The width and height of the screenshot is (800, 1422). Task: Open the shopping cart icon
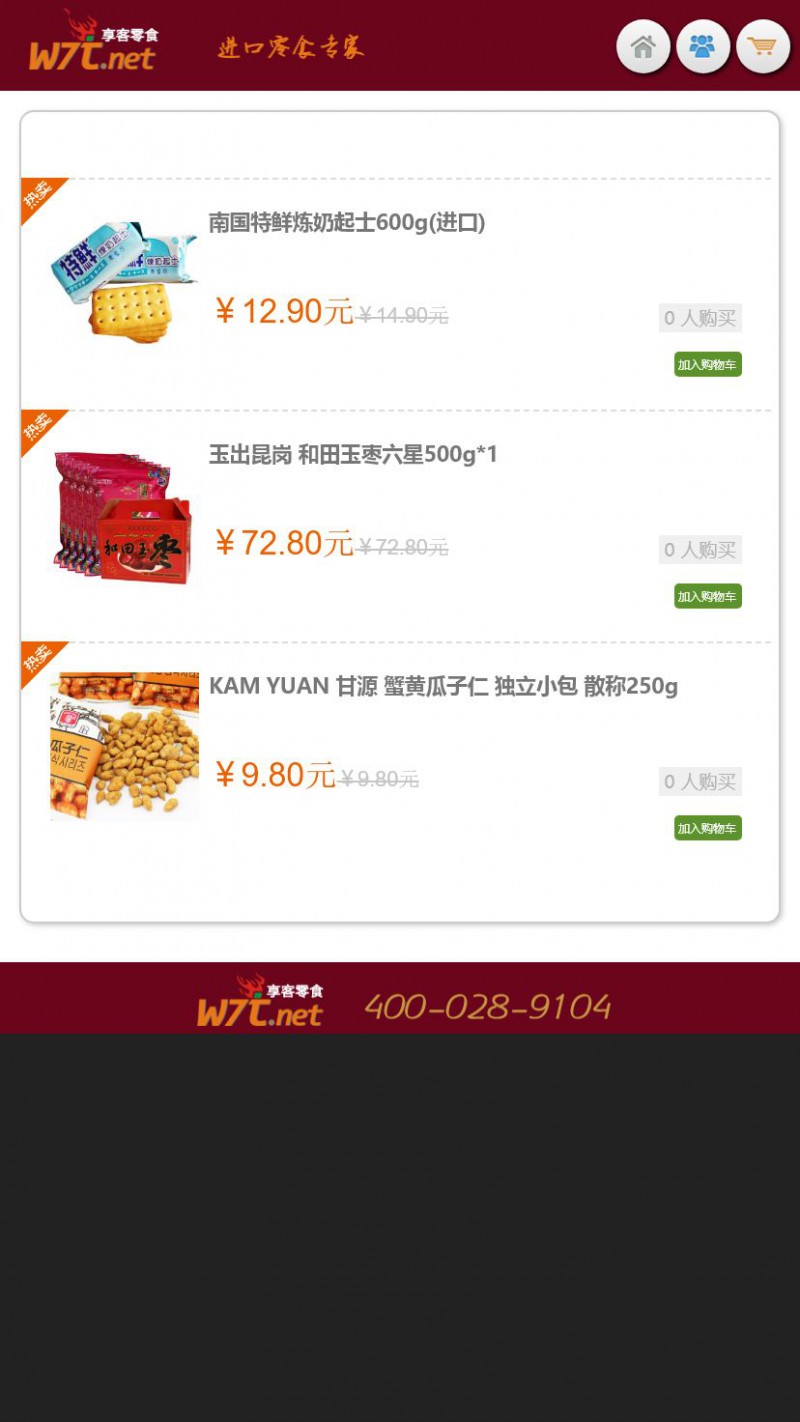(x=763, y=47)
